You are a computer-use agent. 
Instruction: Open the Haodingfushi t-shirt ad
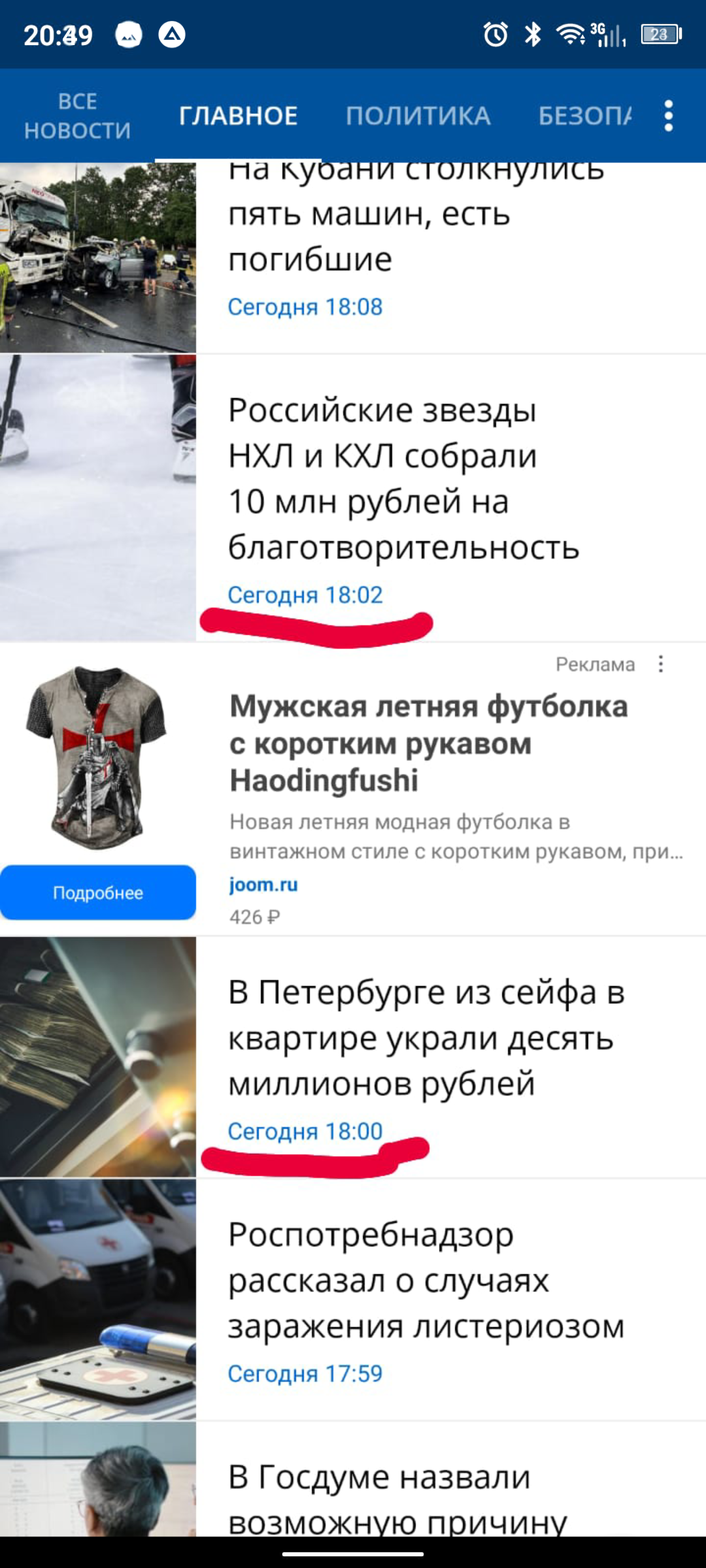click(x=428, y=743)
